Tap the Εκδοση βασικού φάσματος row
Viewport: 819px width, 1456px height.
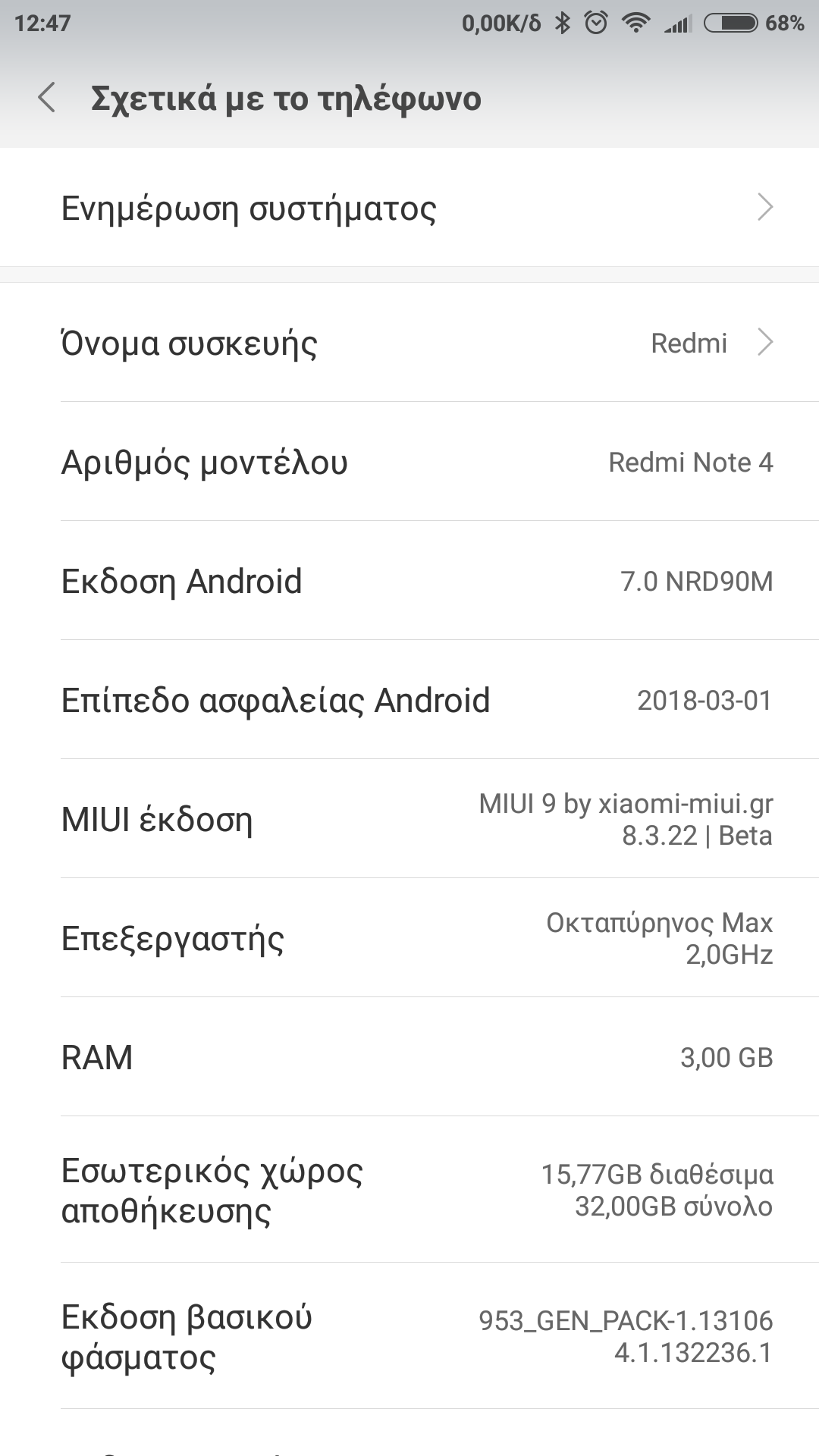pyautogui.click(x=409, y=1336)
